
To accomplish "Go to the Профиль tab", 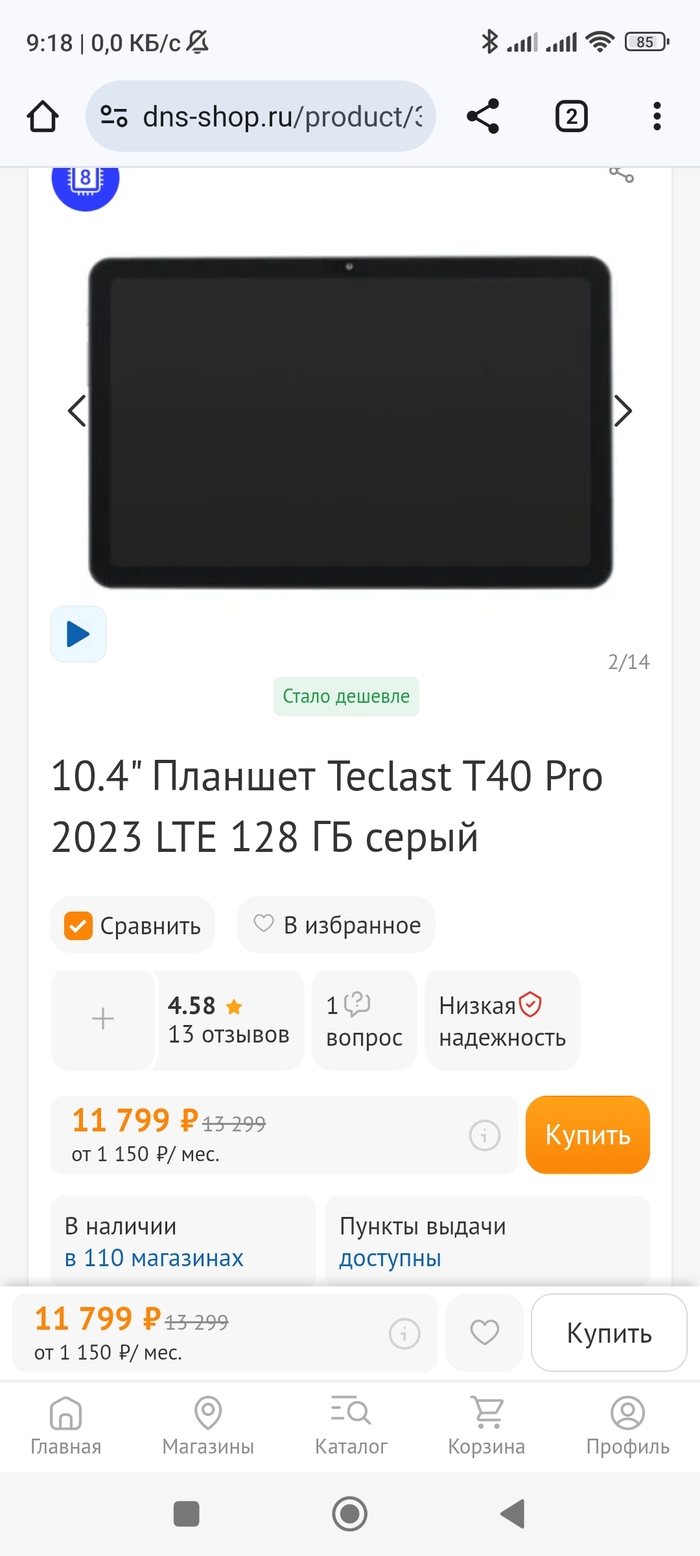I will point(627,1427).
